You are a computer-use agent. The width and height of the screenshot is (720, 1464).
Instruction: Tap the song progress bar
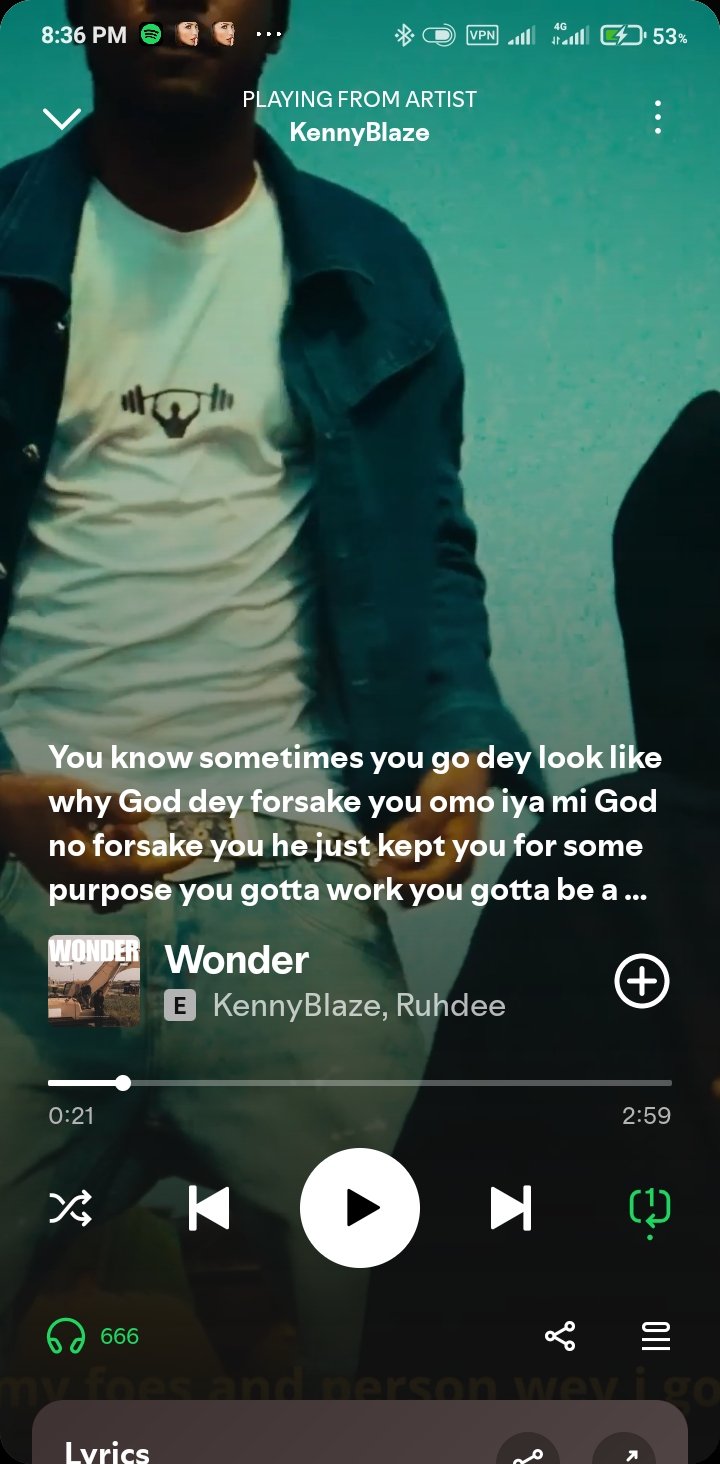click(x=360, y=1083)
